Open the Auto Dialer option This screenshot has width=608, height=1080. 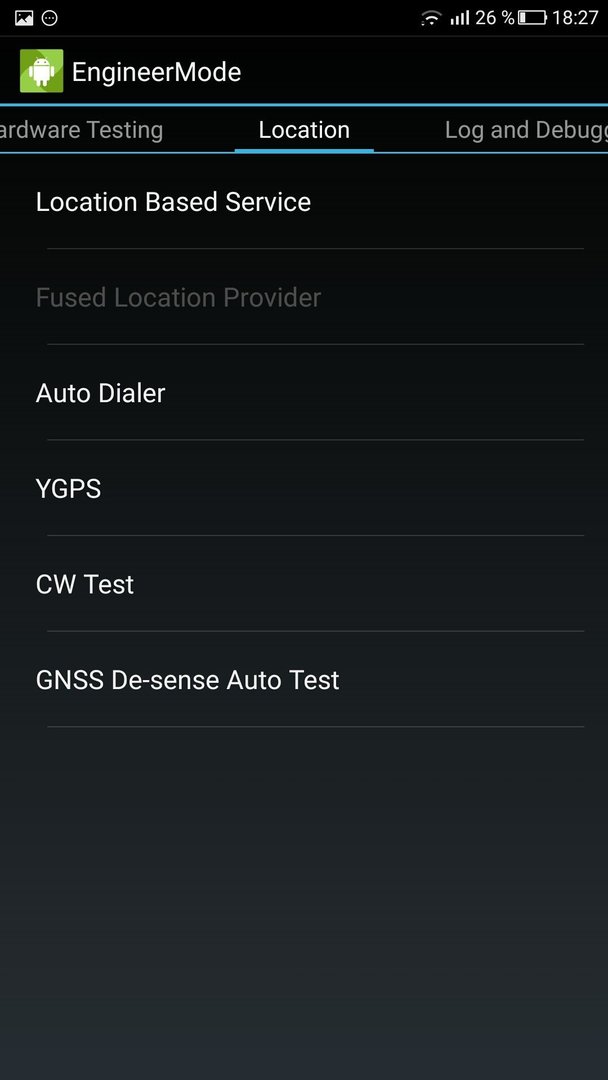(304, 393)
